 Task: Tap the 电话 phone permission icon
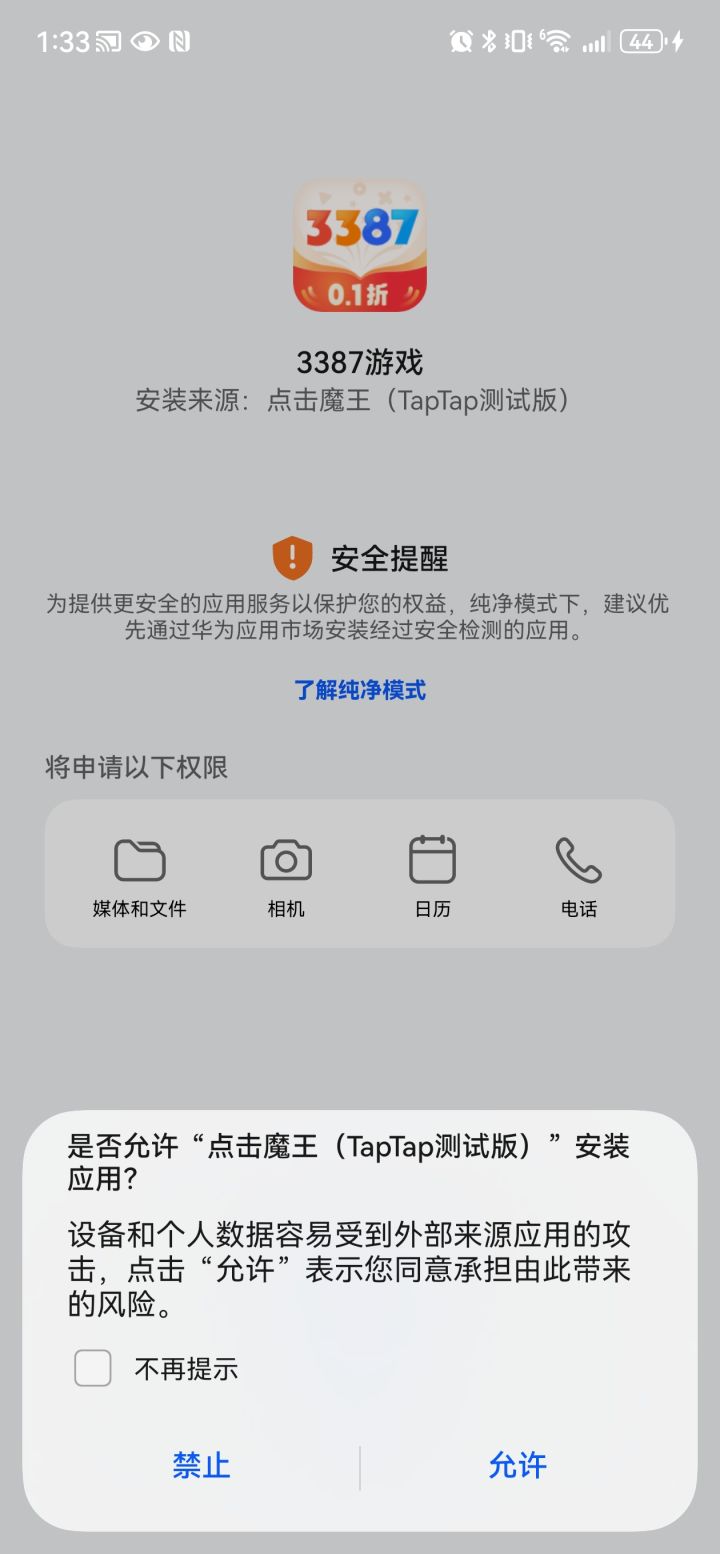coord(579,858)
